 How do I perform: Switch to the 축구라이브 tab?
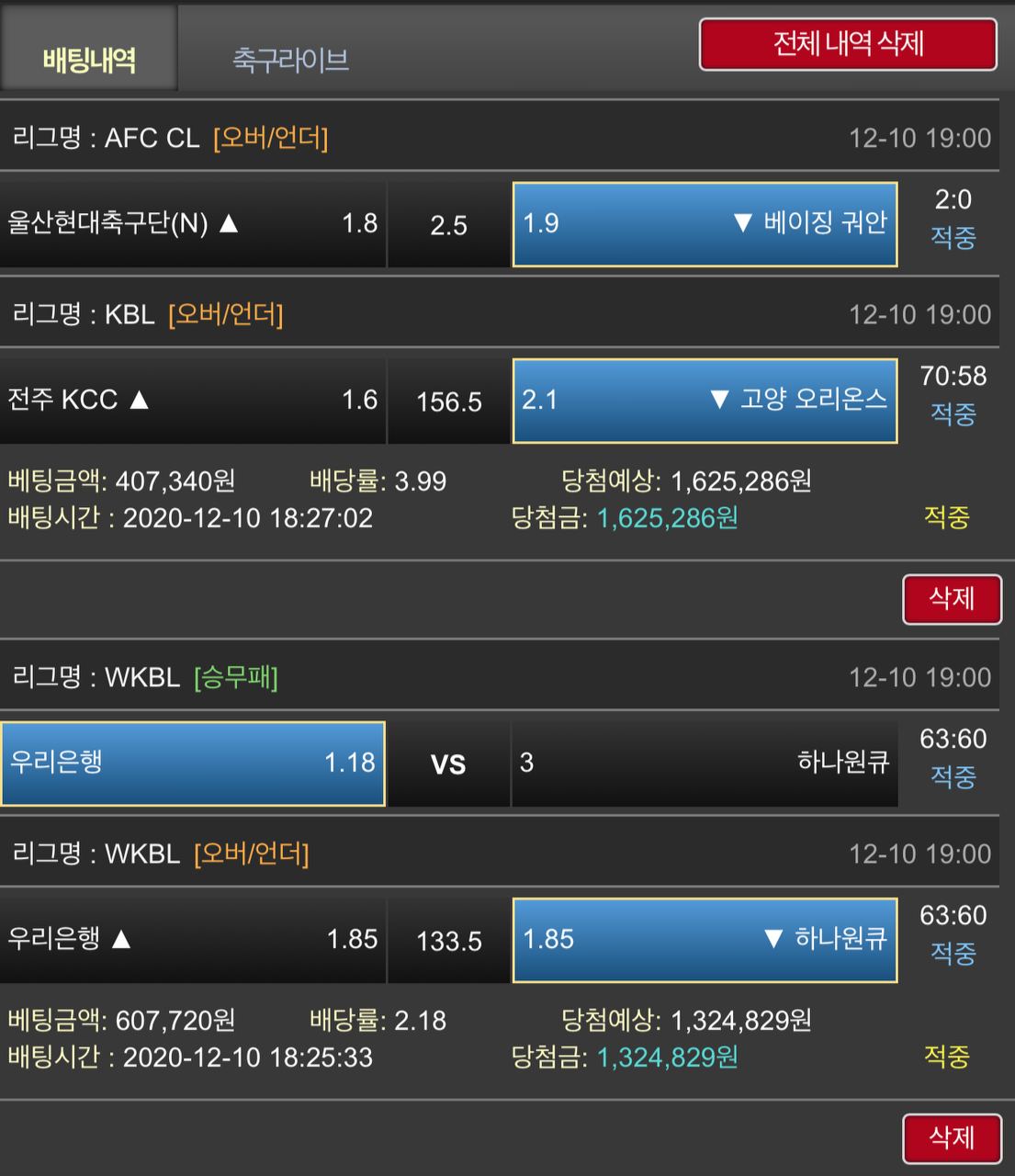pos(290,60)
